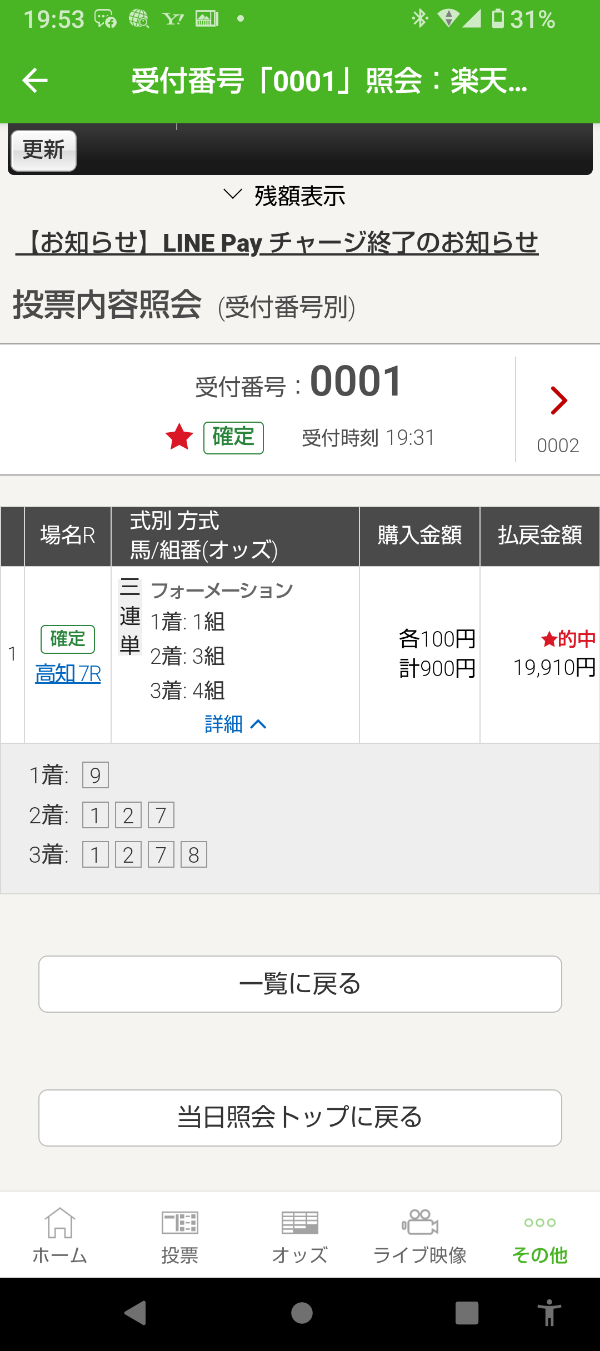Open the ライブ映像 tab
Viewport: 600px width, 1351px height.
coord(420,1236)
